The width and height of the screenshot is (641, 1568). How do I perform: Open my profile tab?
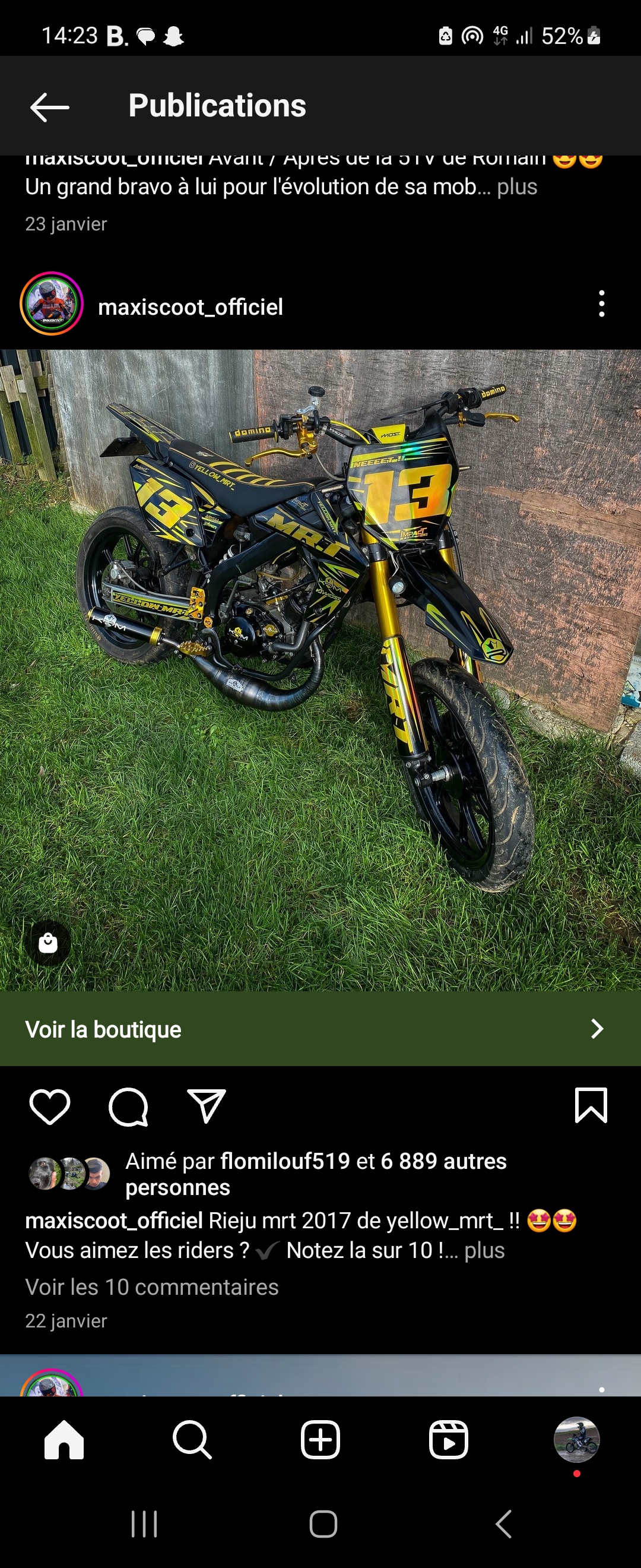576,1440
